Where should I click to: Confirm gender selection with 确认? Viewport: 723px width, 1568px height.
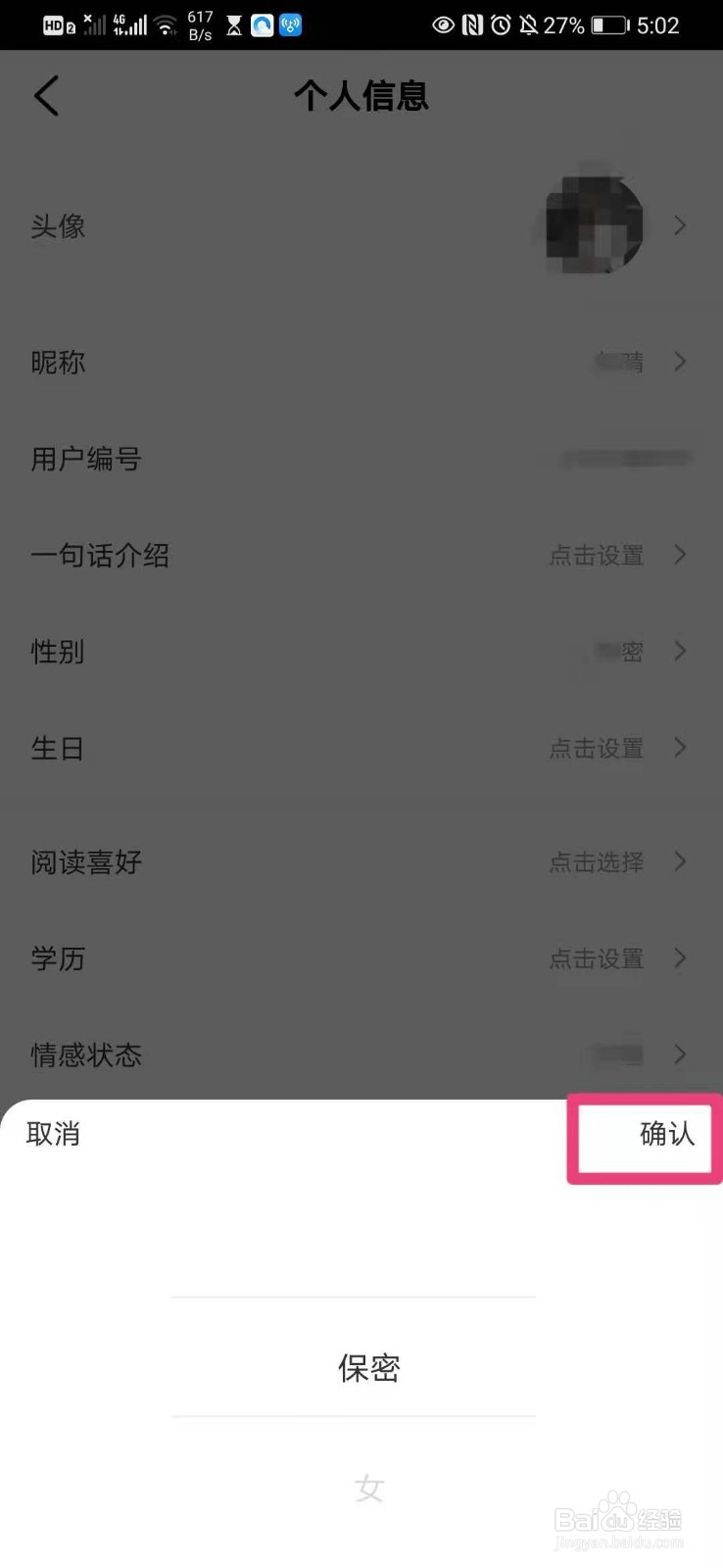665,1135
